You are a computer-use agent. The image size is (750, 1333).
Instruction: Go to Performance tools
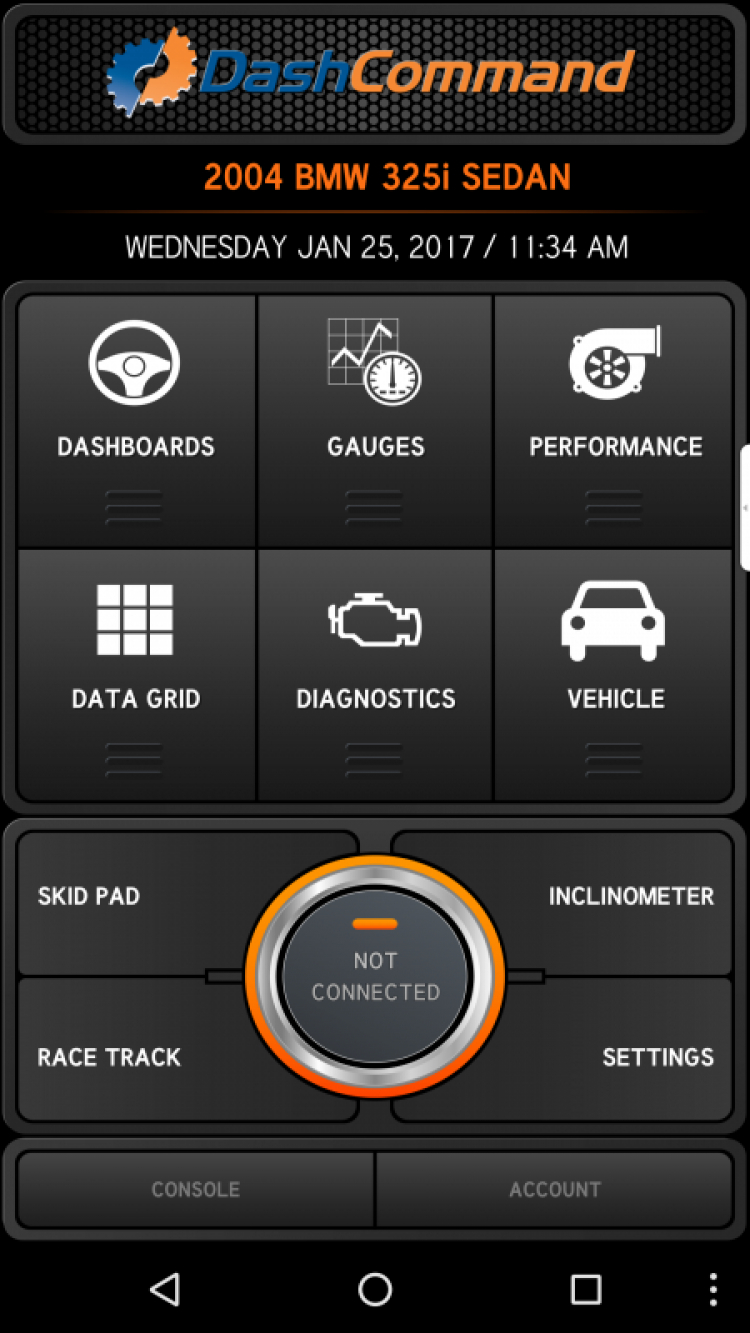click(614, 420)
